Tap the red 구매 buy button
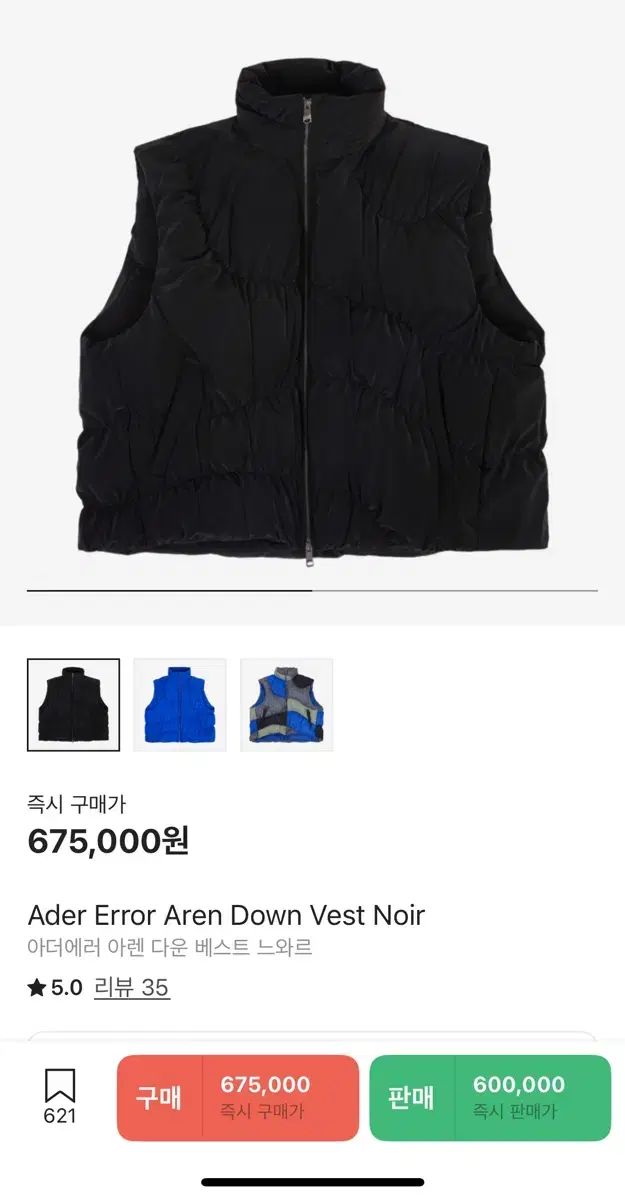The width and height of the screenshot is (625, 1200). [237, 1097]
